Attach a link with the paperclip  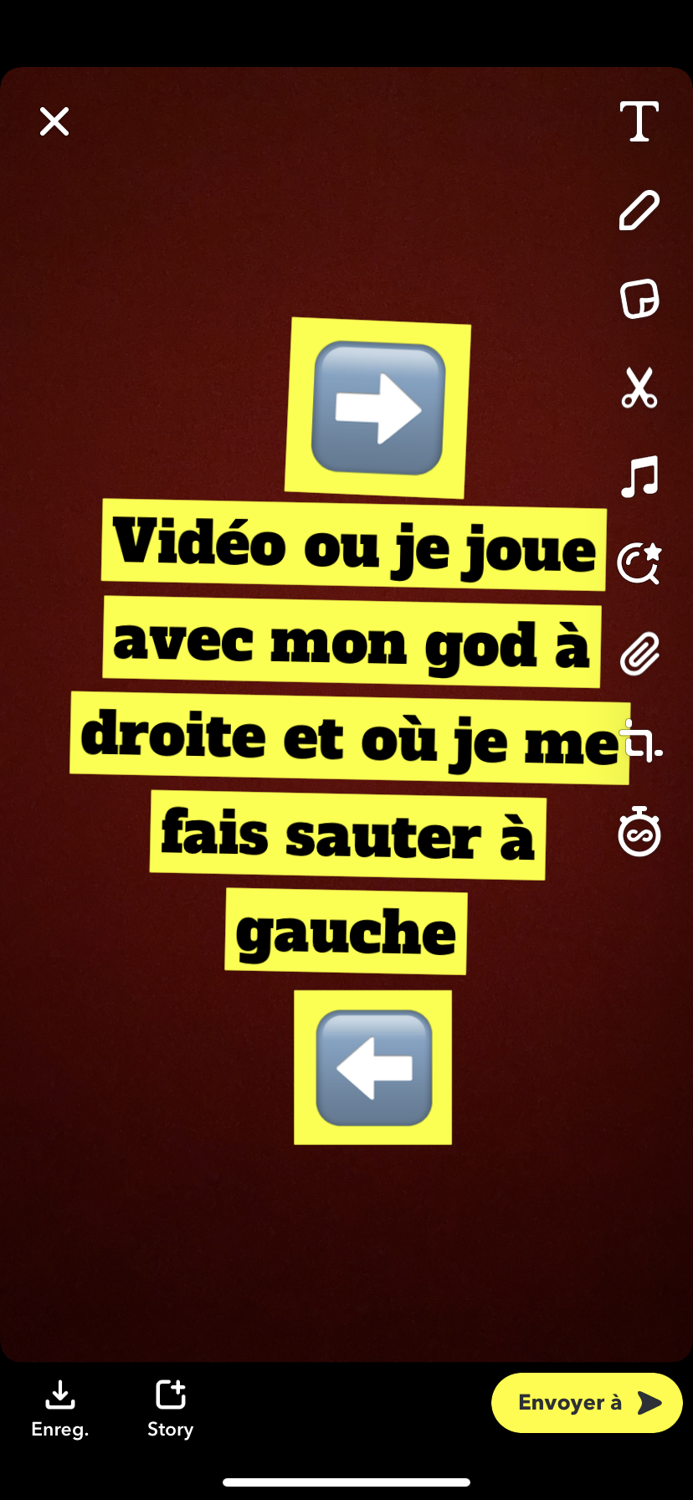click(x=639, y=654)
